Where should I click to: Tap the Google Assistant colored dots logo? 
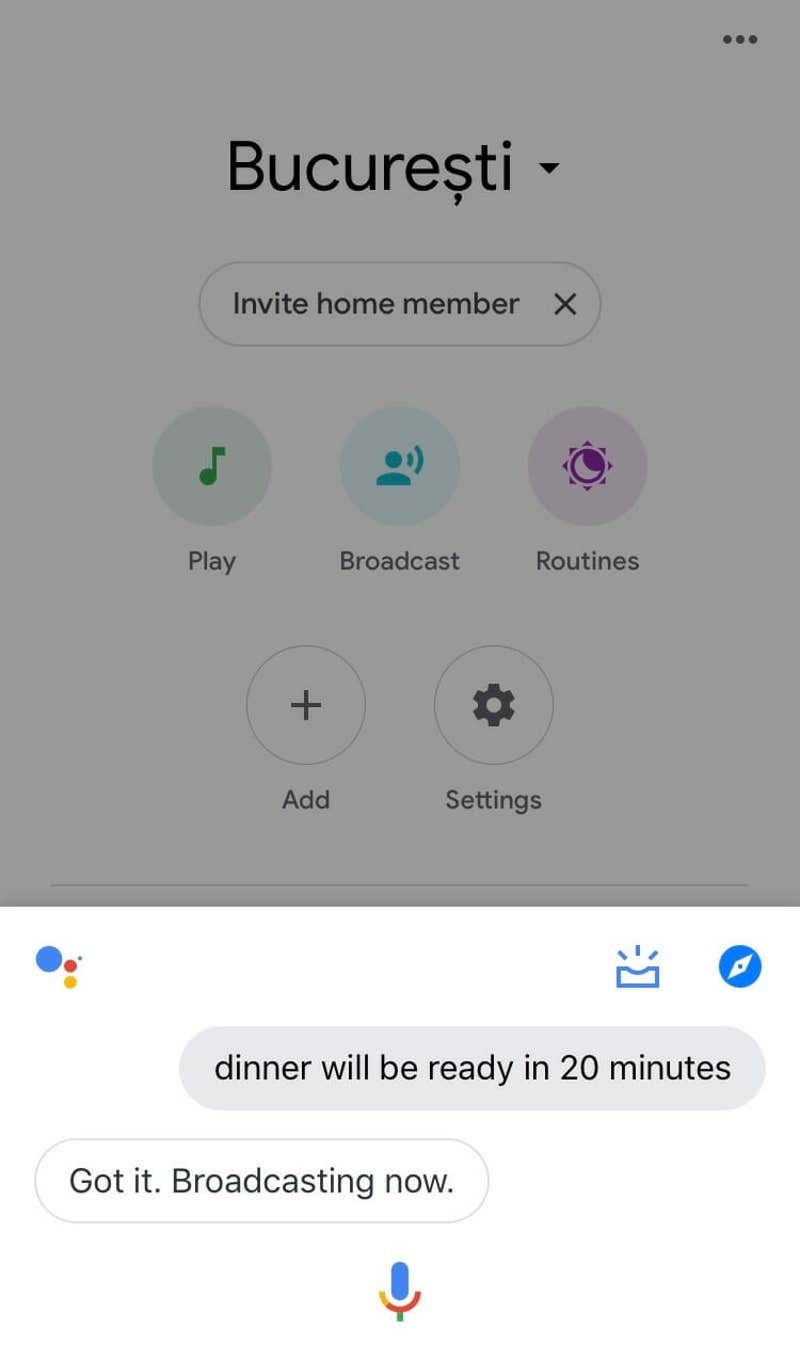click(58, 966)
